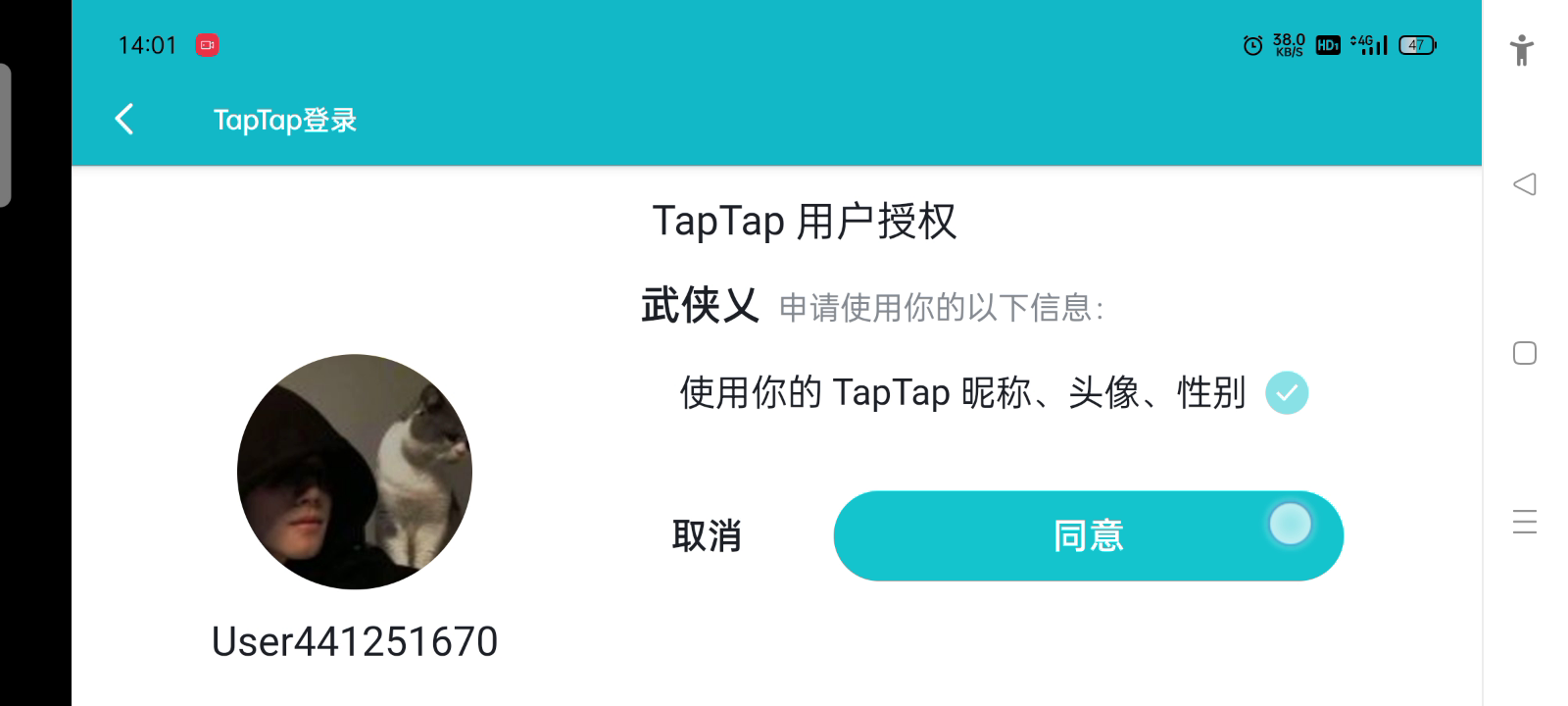The image size is (1568, 706).
Task: Tap the system back triangle button
Action: pyautogui.click(x=1524, y=184)
